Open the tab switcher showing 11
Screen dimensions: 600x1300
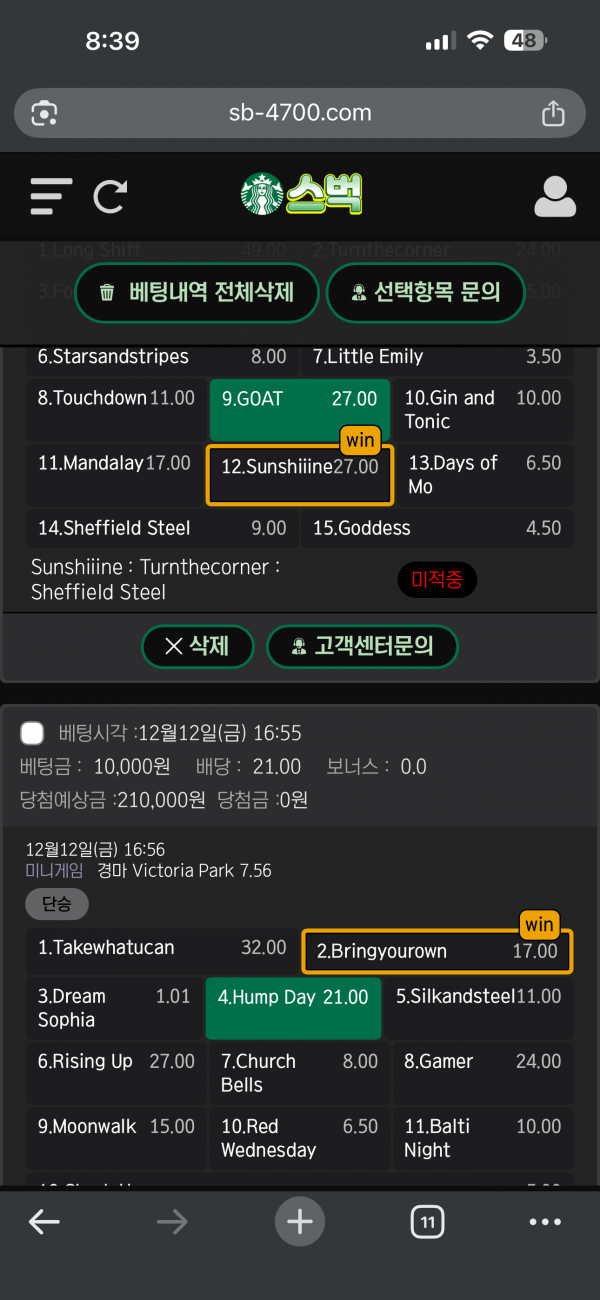(427, 1222)
